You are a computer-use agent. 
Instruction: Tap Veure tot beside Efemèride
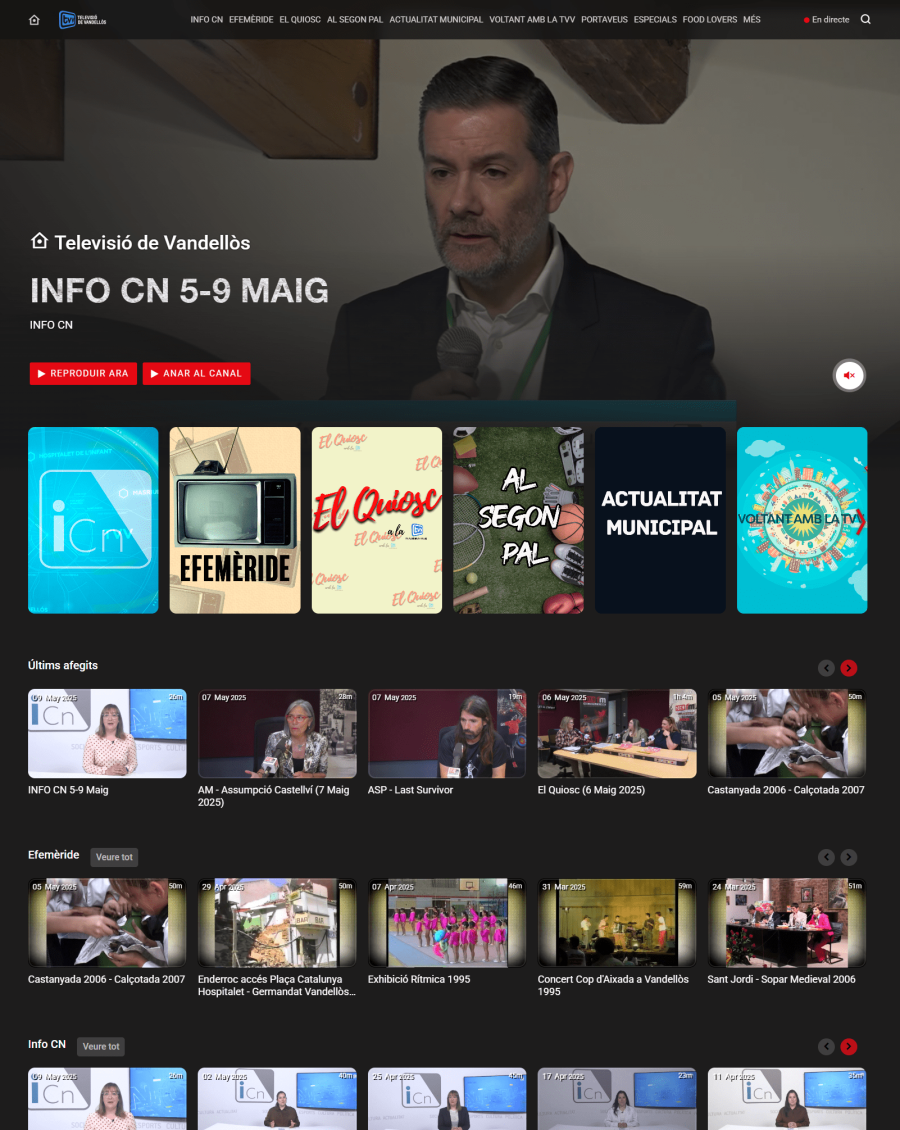[114, 857]
